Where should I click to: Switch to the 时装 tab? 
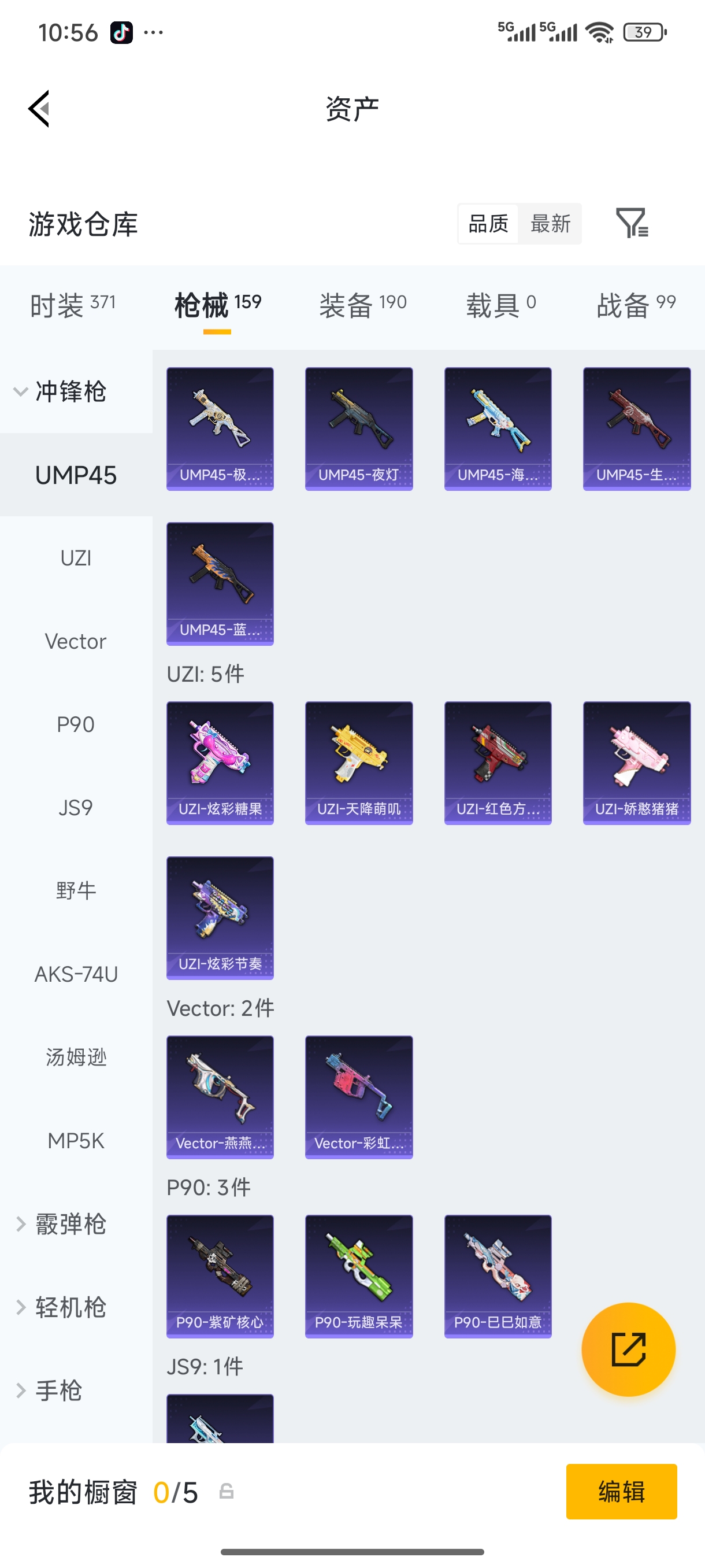pos(72,304)
